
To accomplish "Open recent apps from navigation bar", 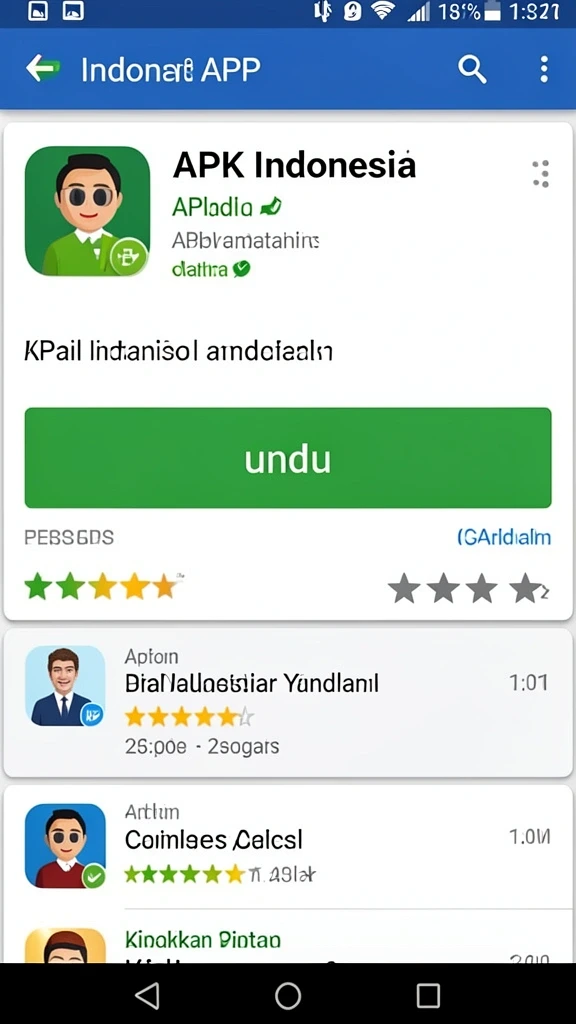I will (x=428, y=996).
